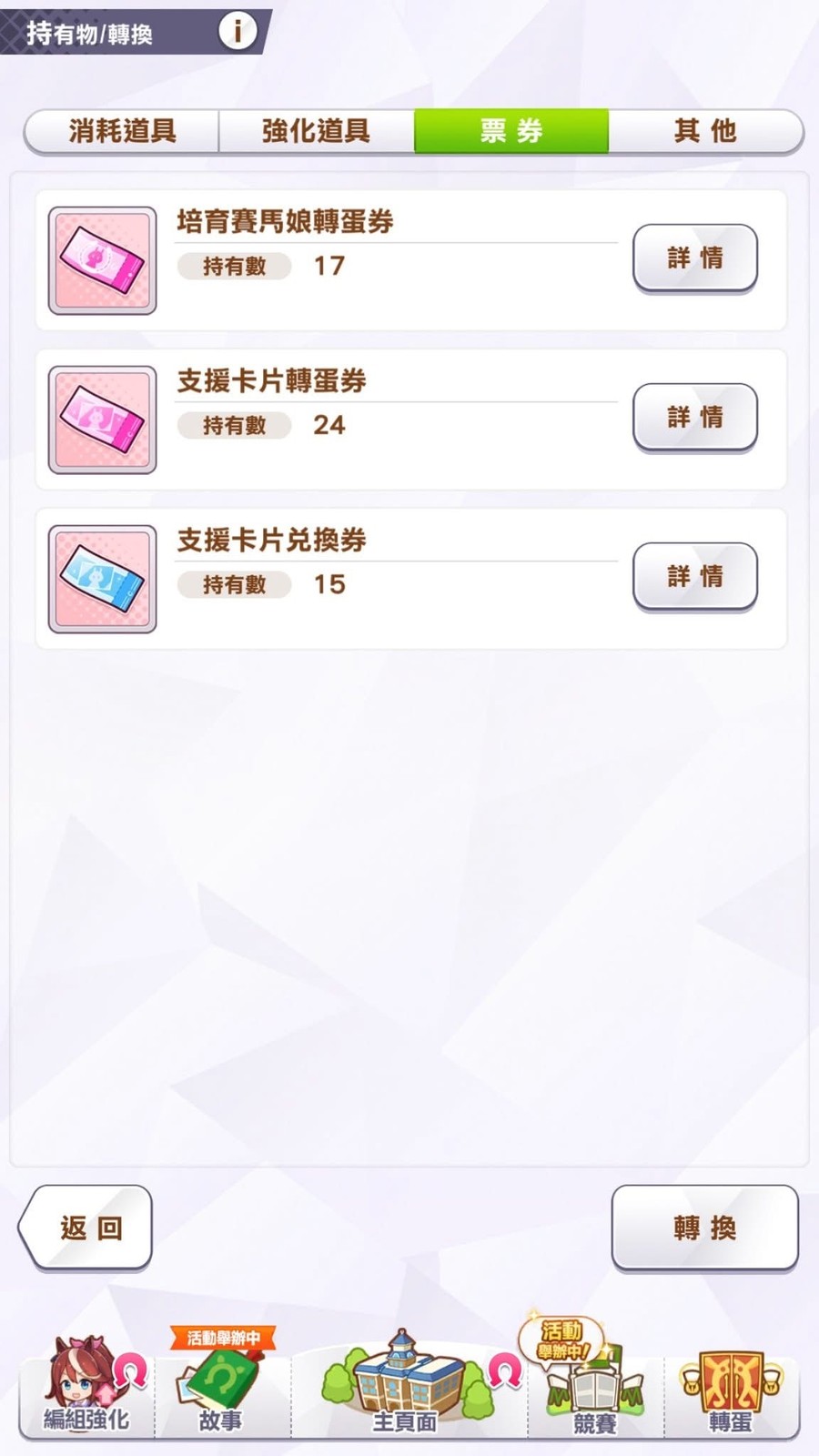Screen dimensions: 819x1456
Task: Switch to the 消耗道具 tab
Action: (x=122, y=131)
